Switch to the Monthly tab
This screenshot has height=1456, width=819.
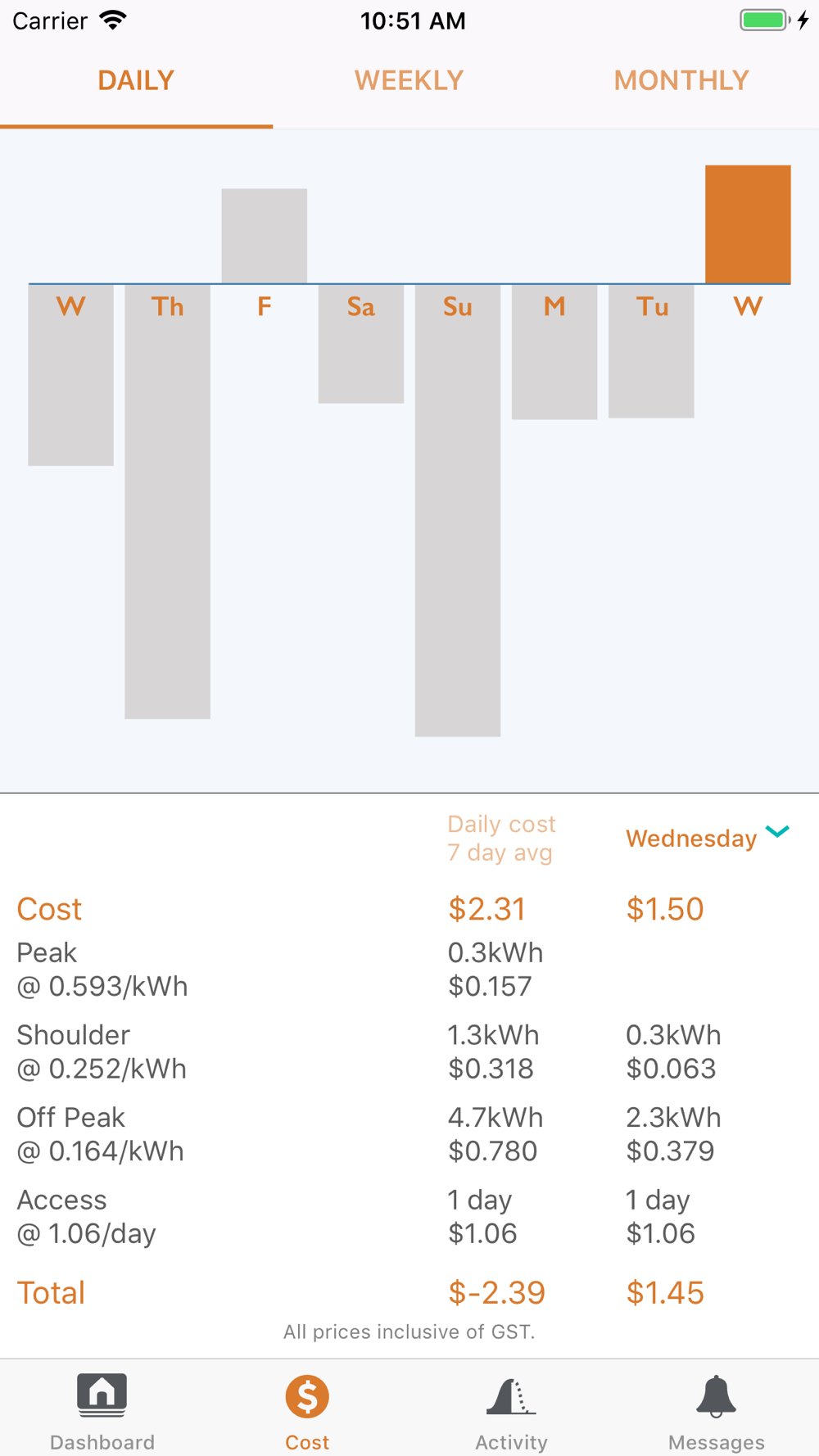point(681,80)
